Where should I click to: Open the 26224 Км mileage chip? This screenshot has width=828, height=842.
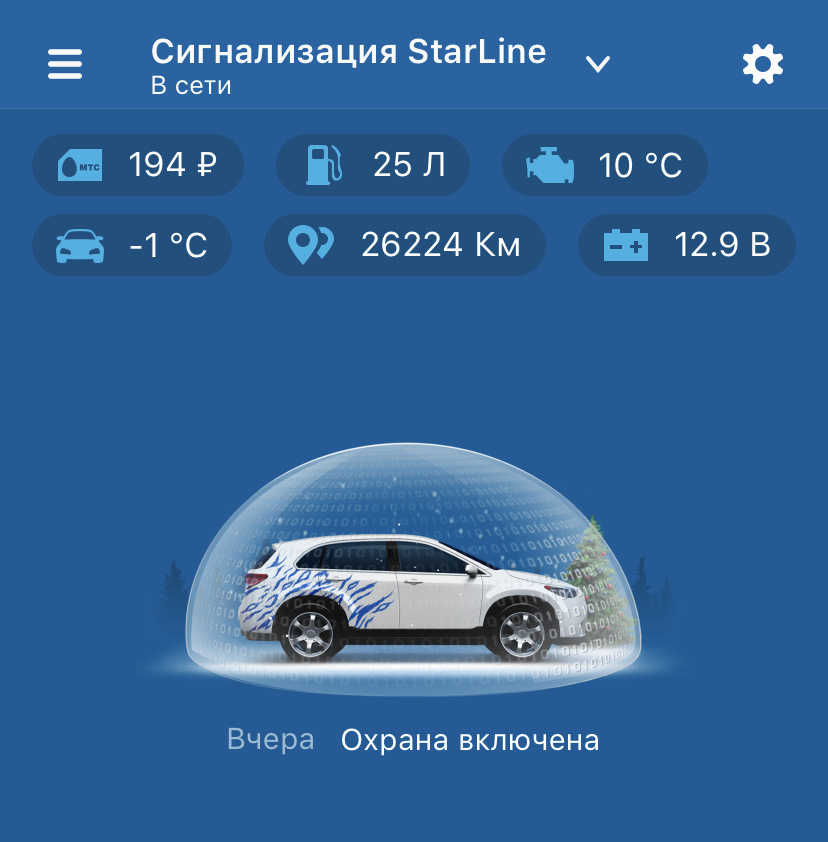[405, 245]
